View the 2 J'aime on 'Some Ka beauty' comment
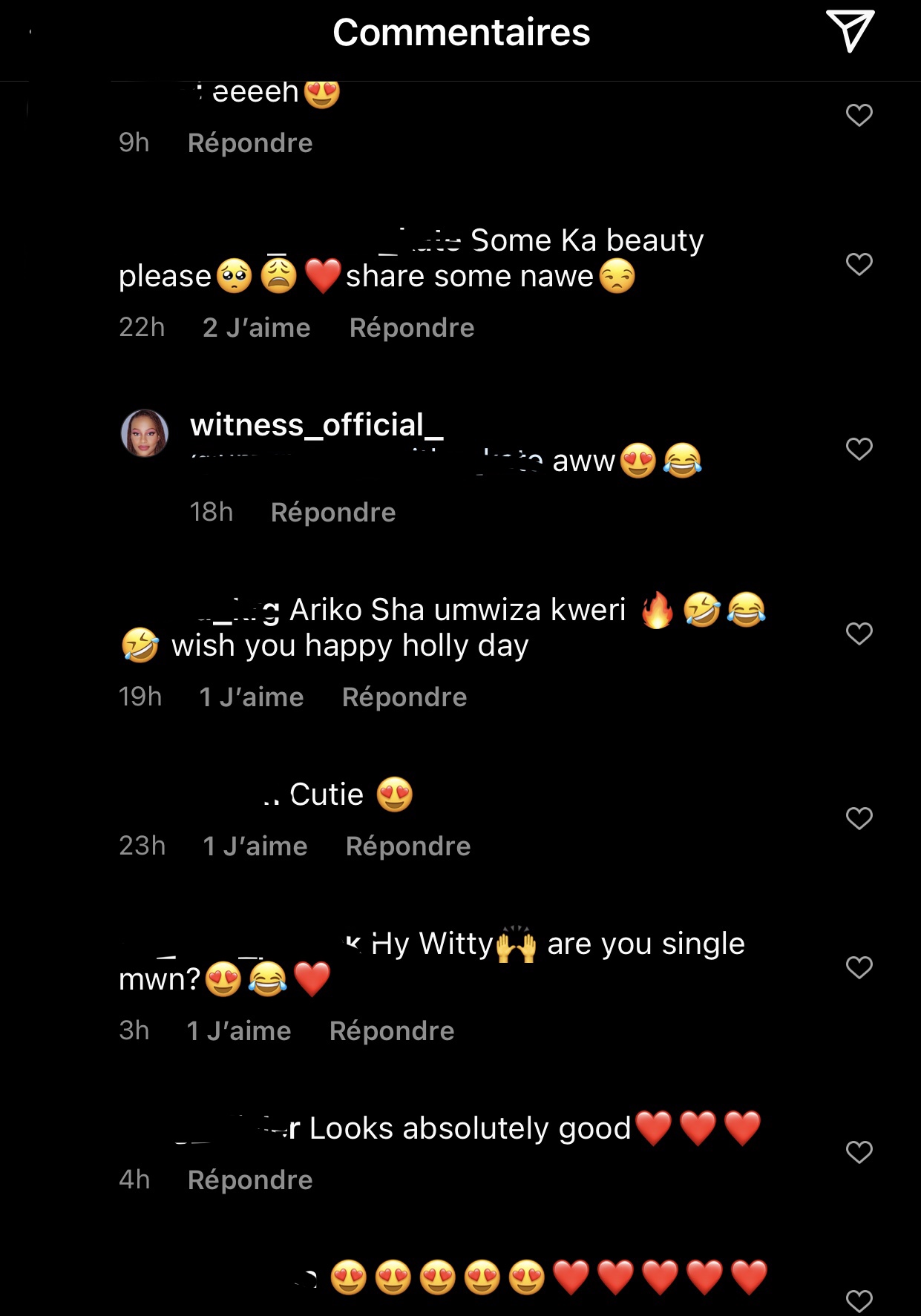The image size is (921, 1316). [x=257, y=328]
